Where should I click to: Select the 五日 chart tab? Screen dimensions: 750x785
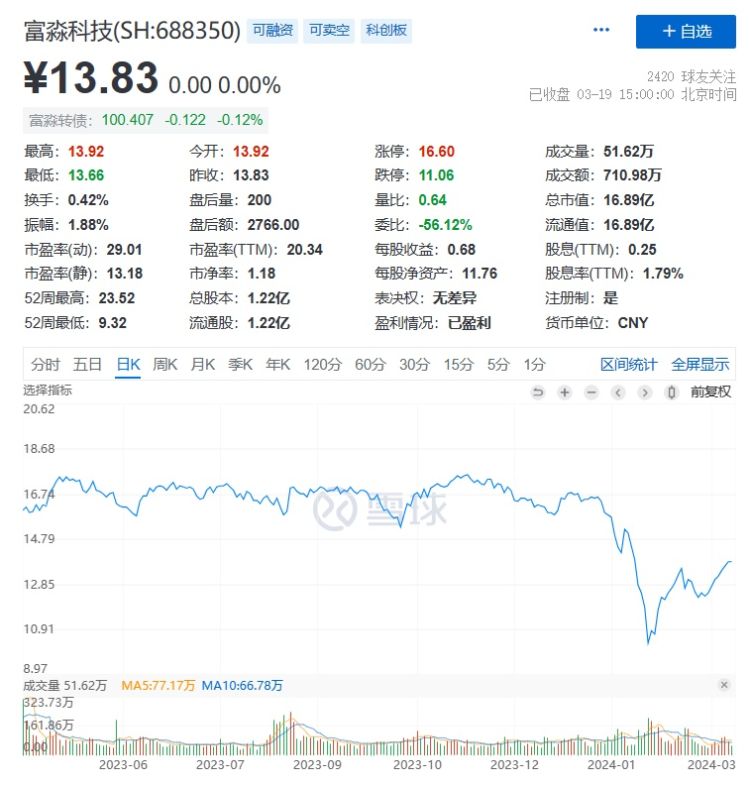tap(88, 365)
